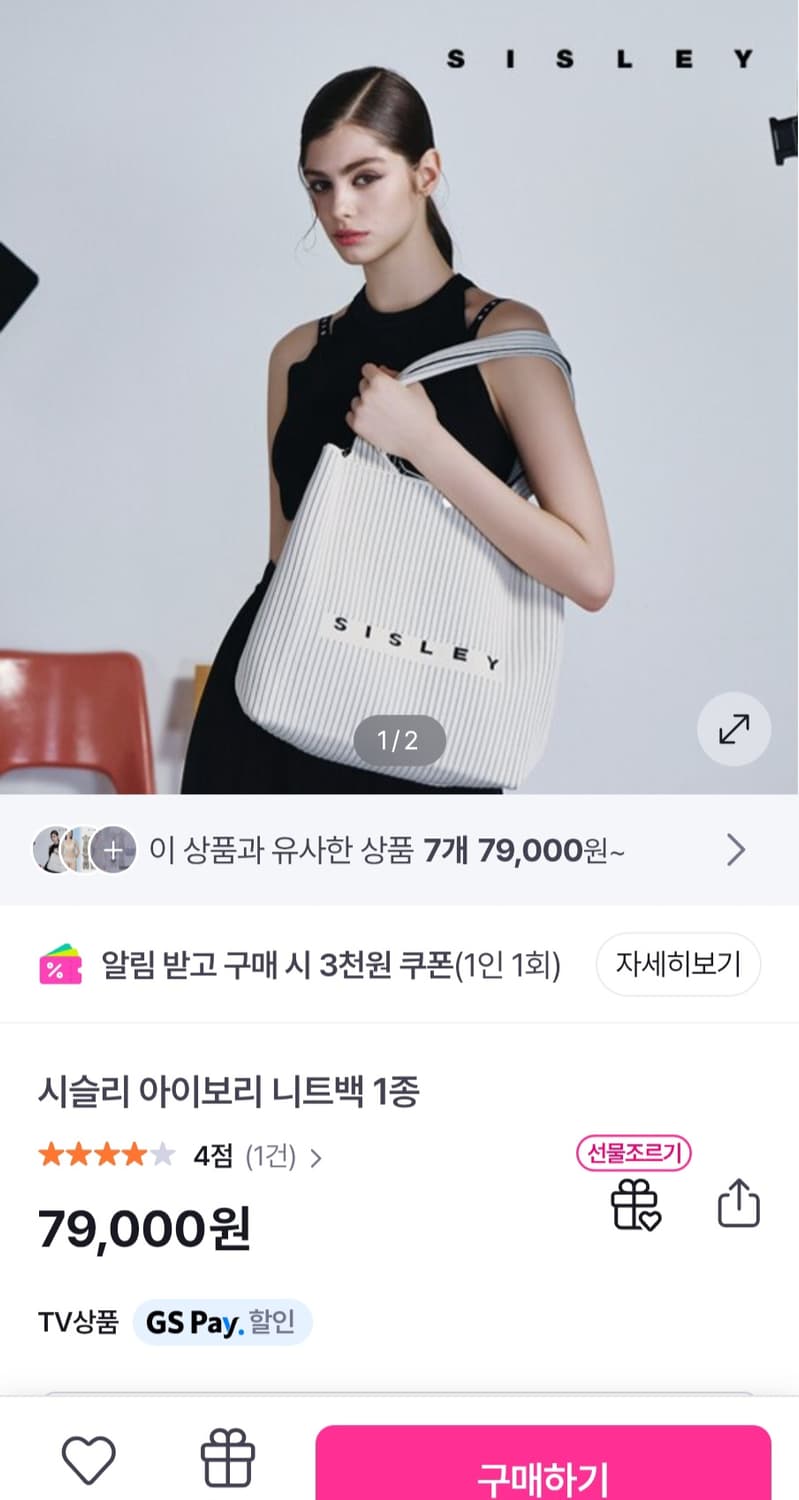Screen dimensions: 799x1500
Task: Tap the plus icon on similar product thumbnails
Action: point(113,851)
